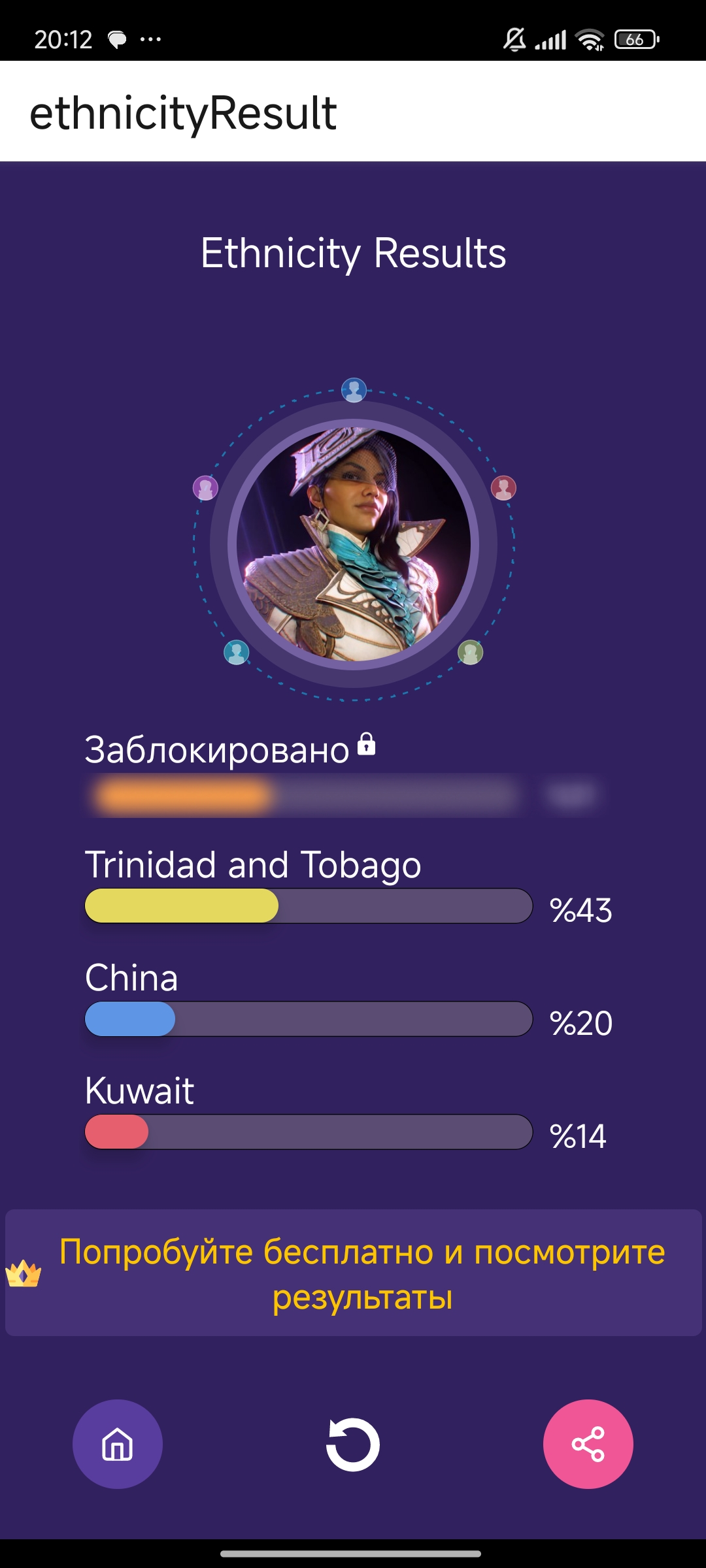Tap the free trial banner with crown
Viewport: 706px width, 1568px height.
point(353,1273)
